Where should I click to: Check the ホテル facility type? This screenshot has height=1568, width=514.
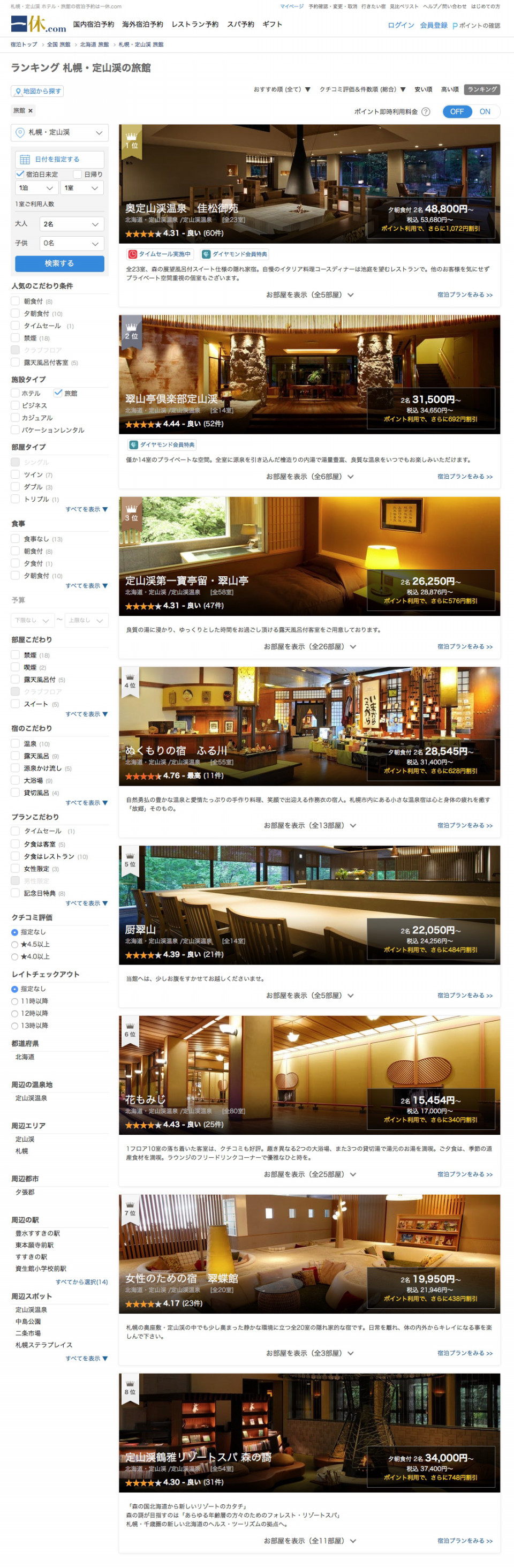tap(15, 393)
